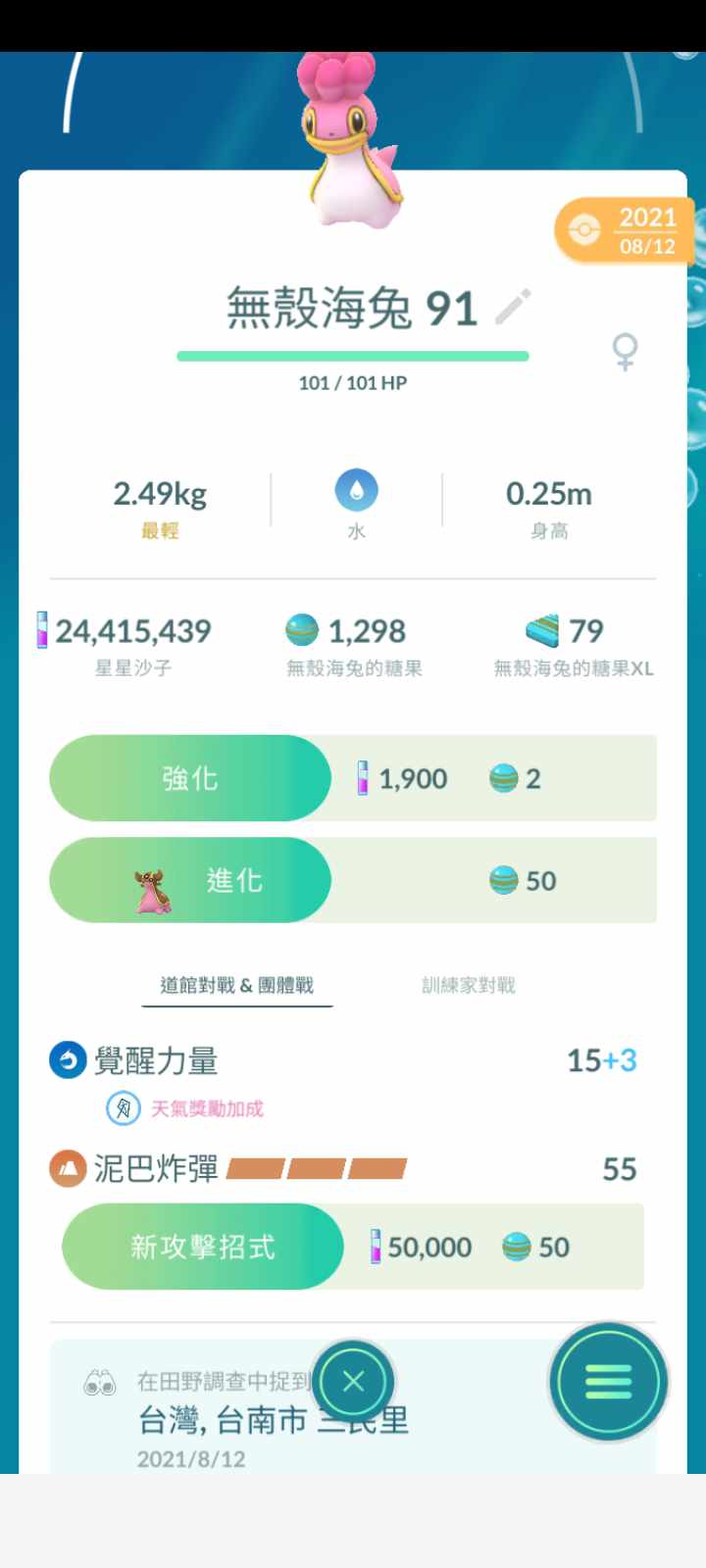The height and width of the screenshot is (1568, 706).
Task: Edit the nickname with the pencil icon
Action: [x=513, y=307]
